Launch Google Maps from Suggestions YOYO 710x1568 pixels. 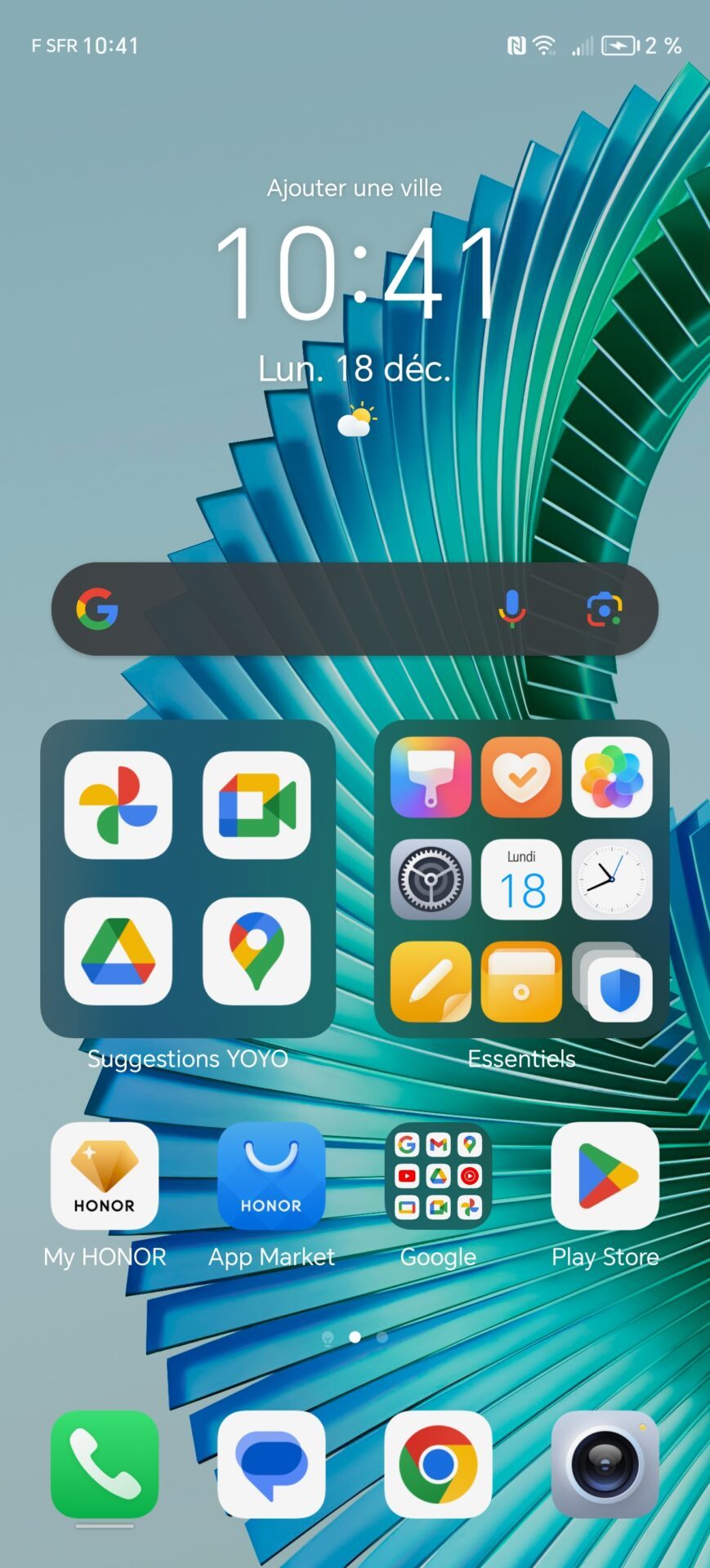tap(257, 951)
